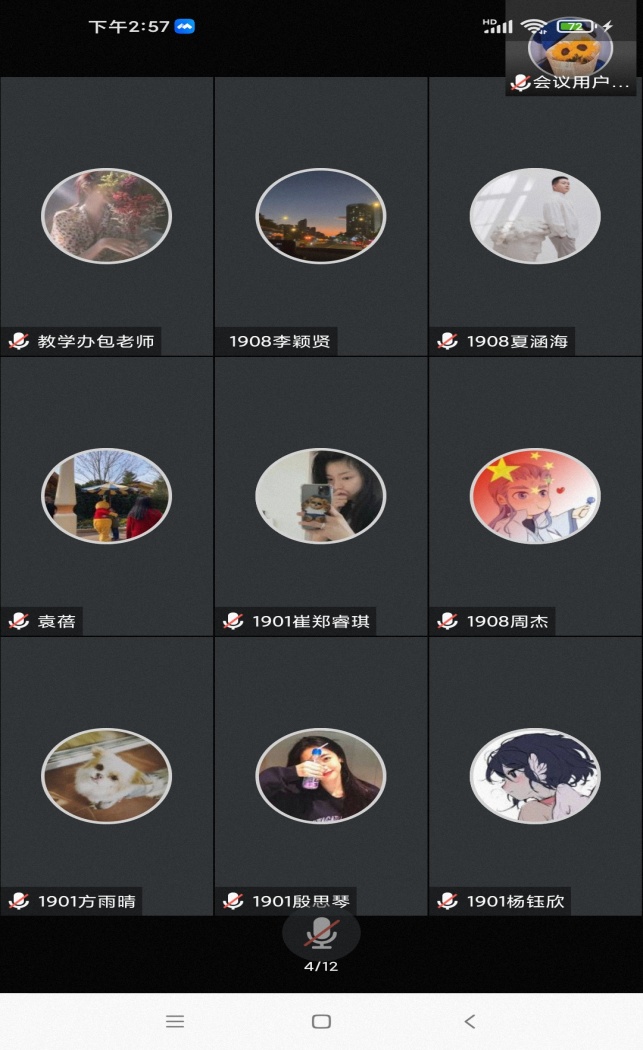Select participant tile 教学办包老师
Image resolution: width=643 pixels, height=1050 pixels.
coord(106,217)
